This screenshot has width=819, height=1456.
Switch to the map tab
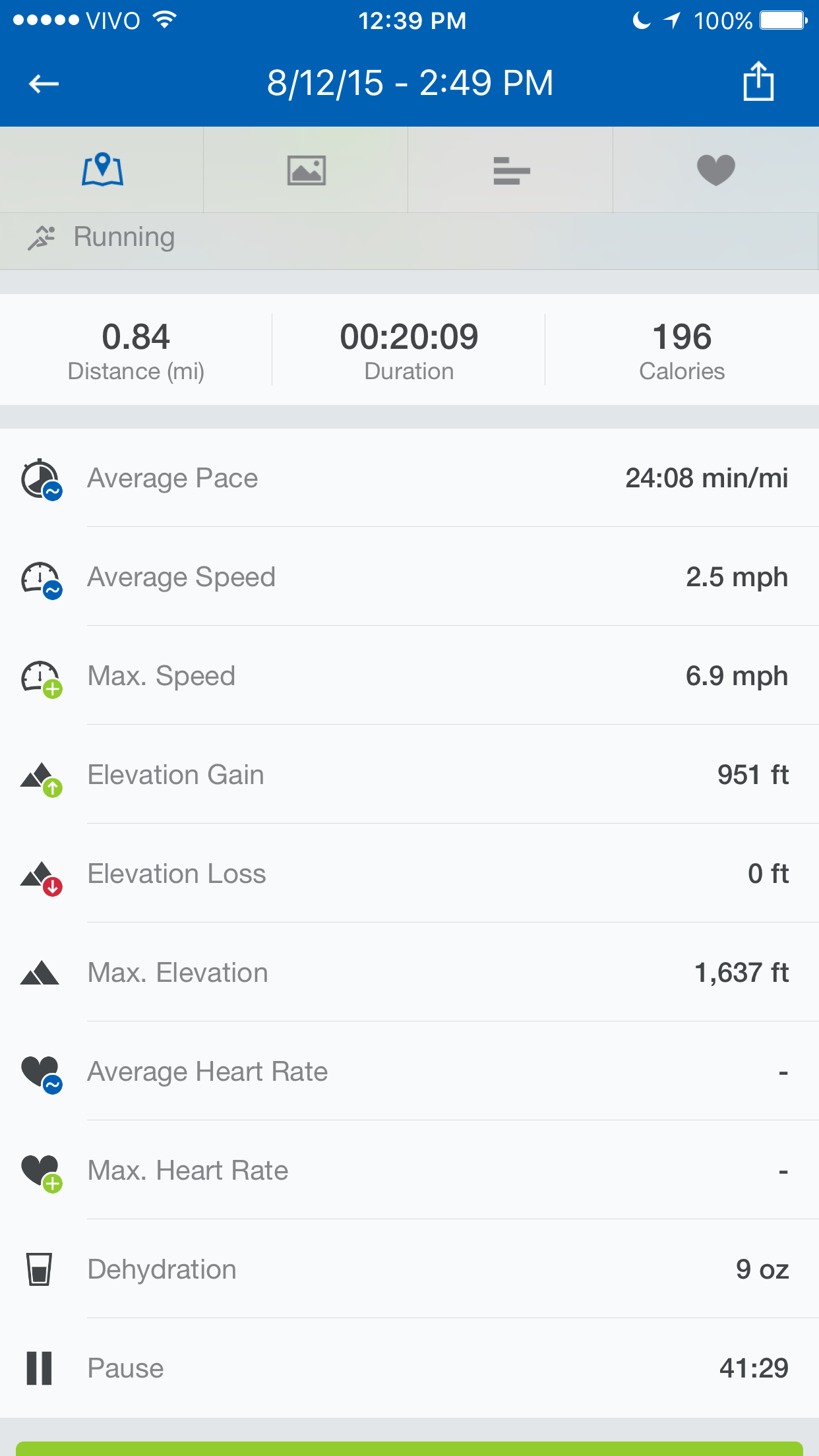click(102, 169)
